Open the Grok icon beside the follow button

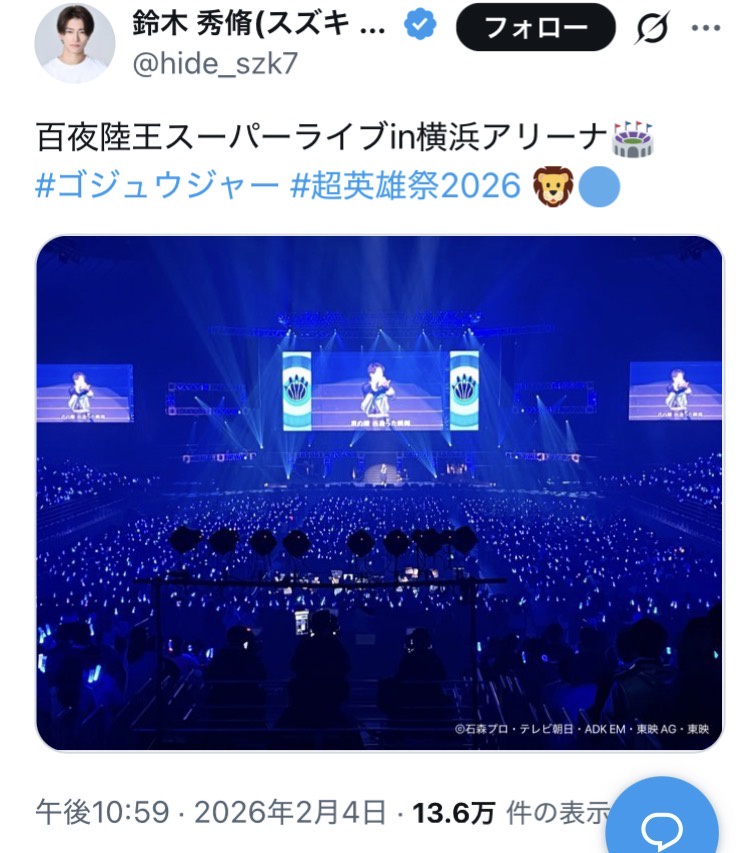[x=652, y=28]
